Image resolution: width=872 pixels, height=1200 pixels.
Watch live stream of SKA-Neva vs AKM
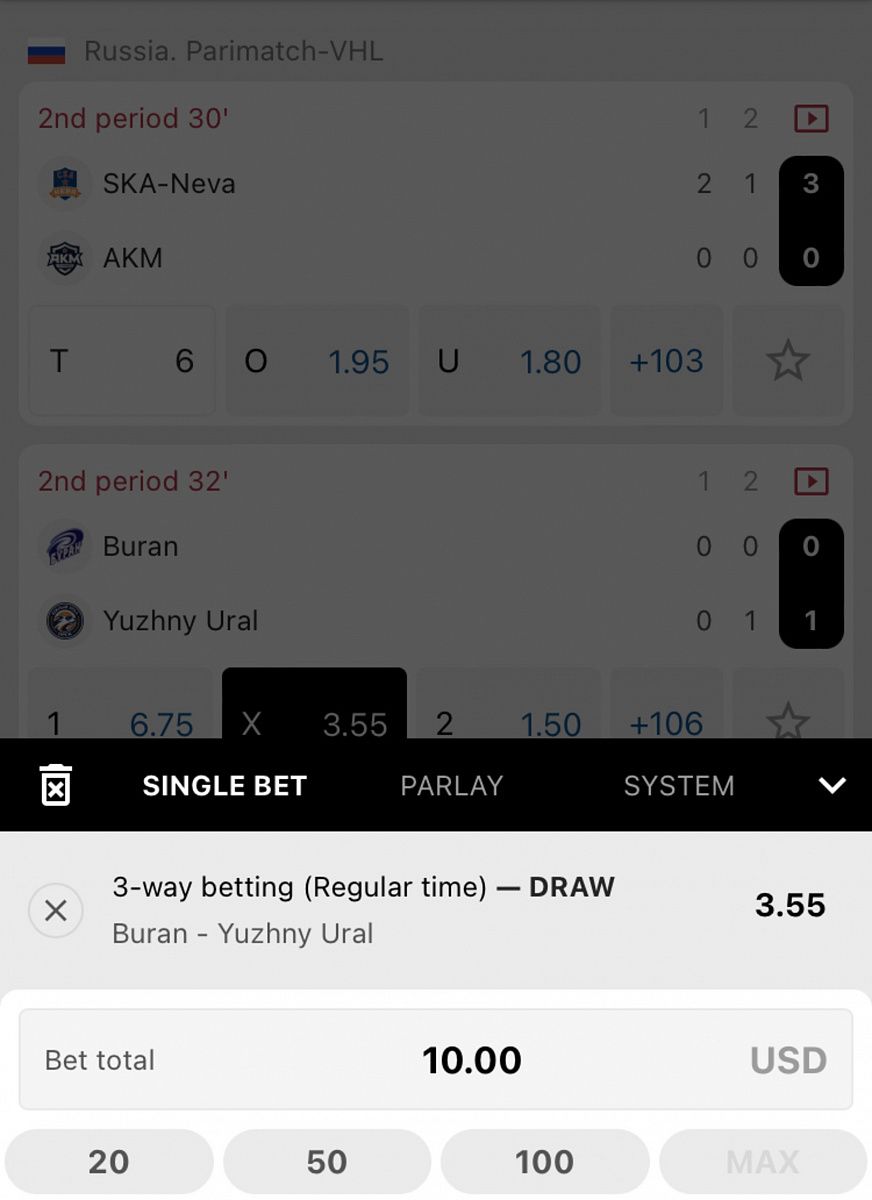click(x=811, y=119)
